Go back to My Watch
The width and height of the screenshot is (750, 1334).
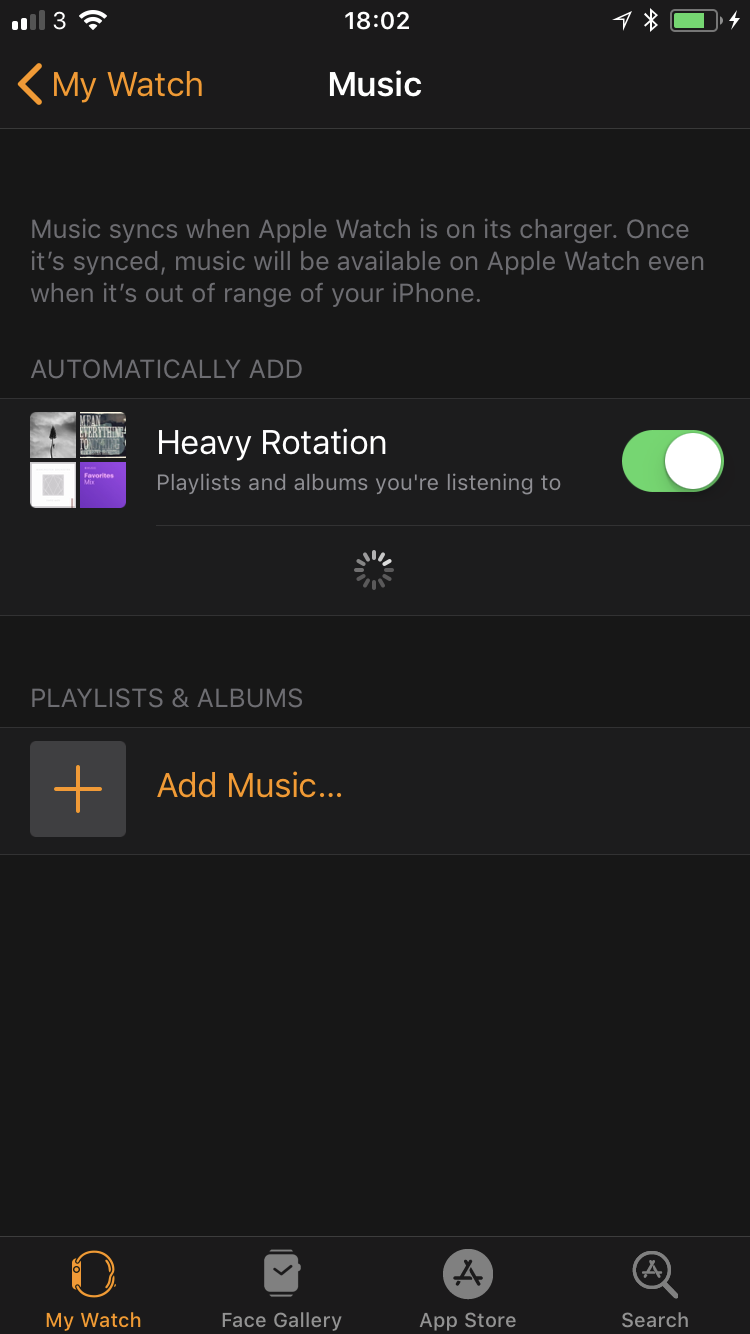coord(110,85)
